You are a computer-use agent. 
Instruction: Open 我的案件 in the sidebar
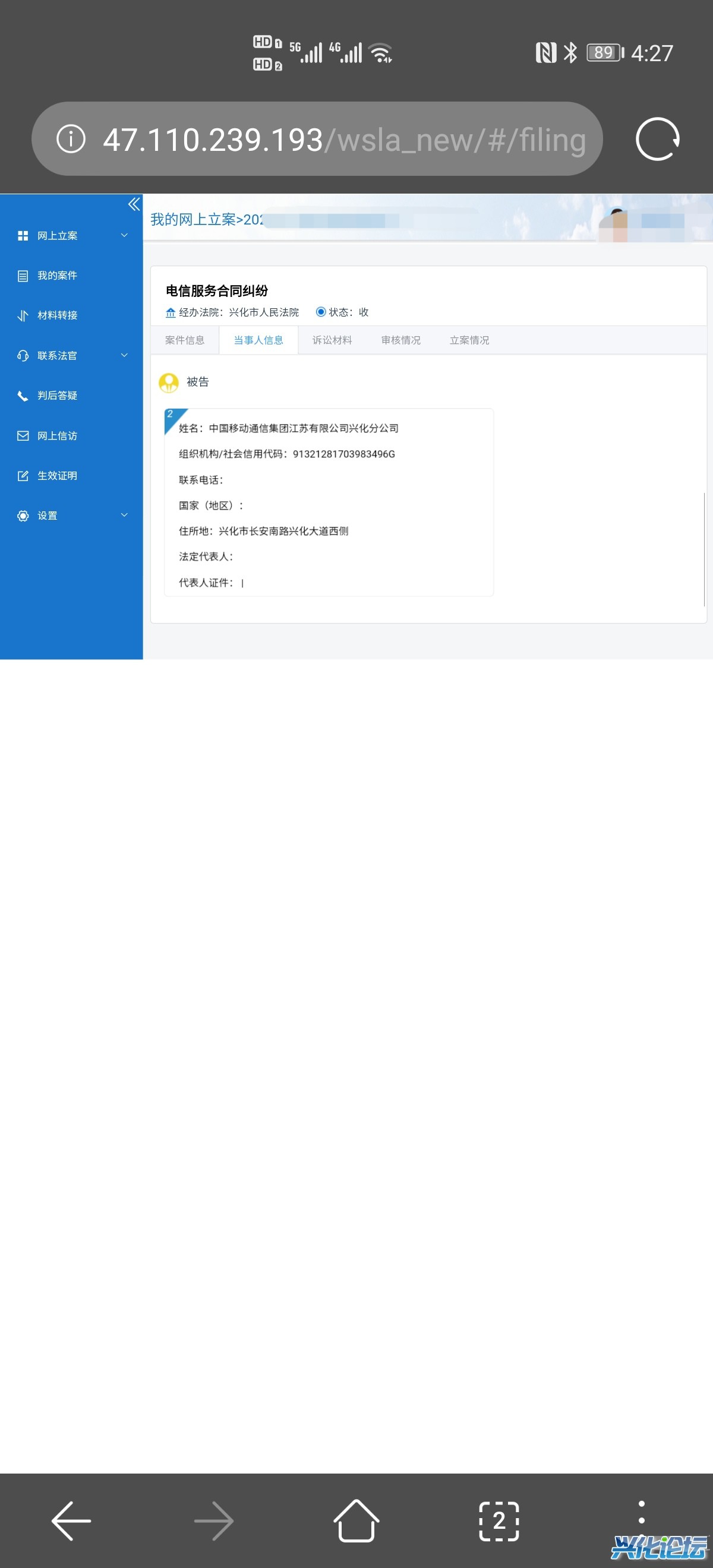57,276
